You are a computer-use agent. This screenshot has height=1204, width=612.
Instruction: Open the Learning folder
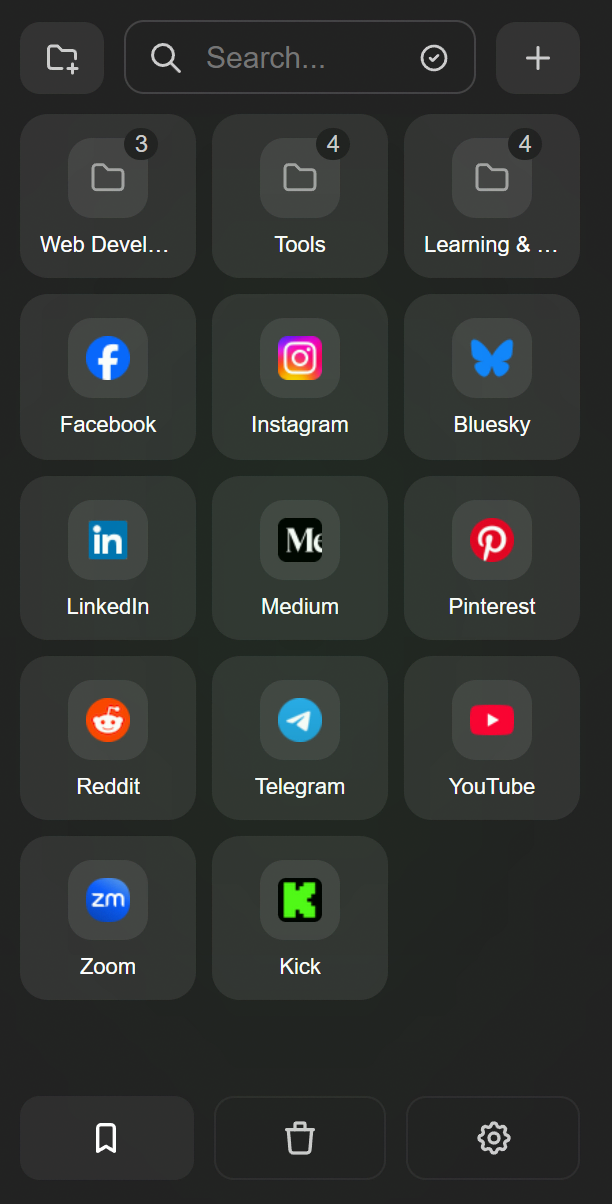(x=492, y=196)
